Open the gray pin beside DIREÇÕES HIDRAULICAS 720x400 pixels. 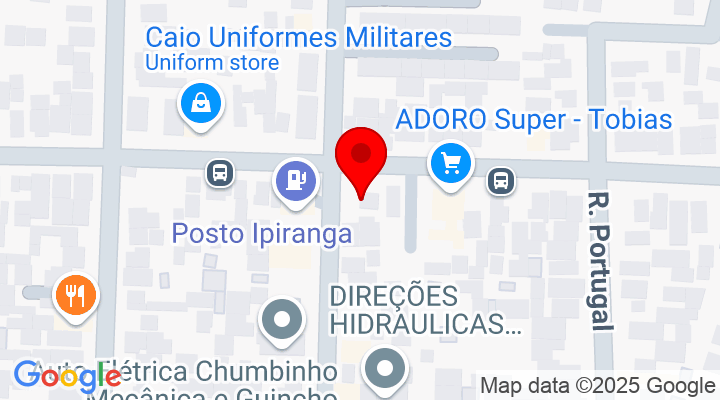pos(282,321)
